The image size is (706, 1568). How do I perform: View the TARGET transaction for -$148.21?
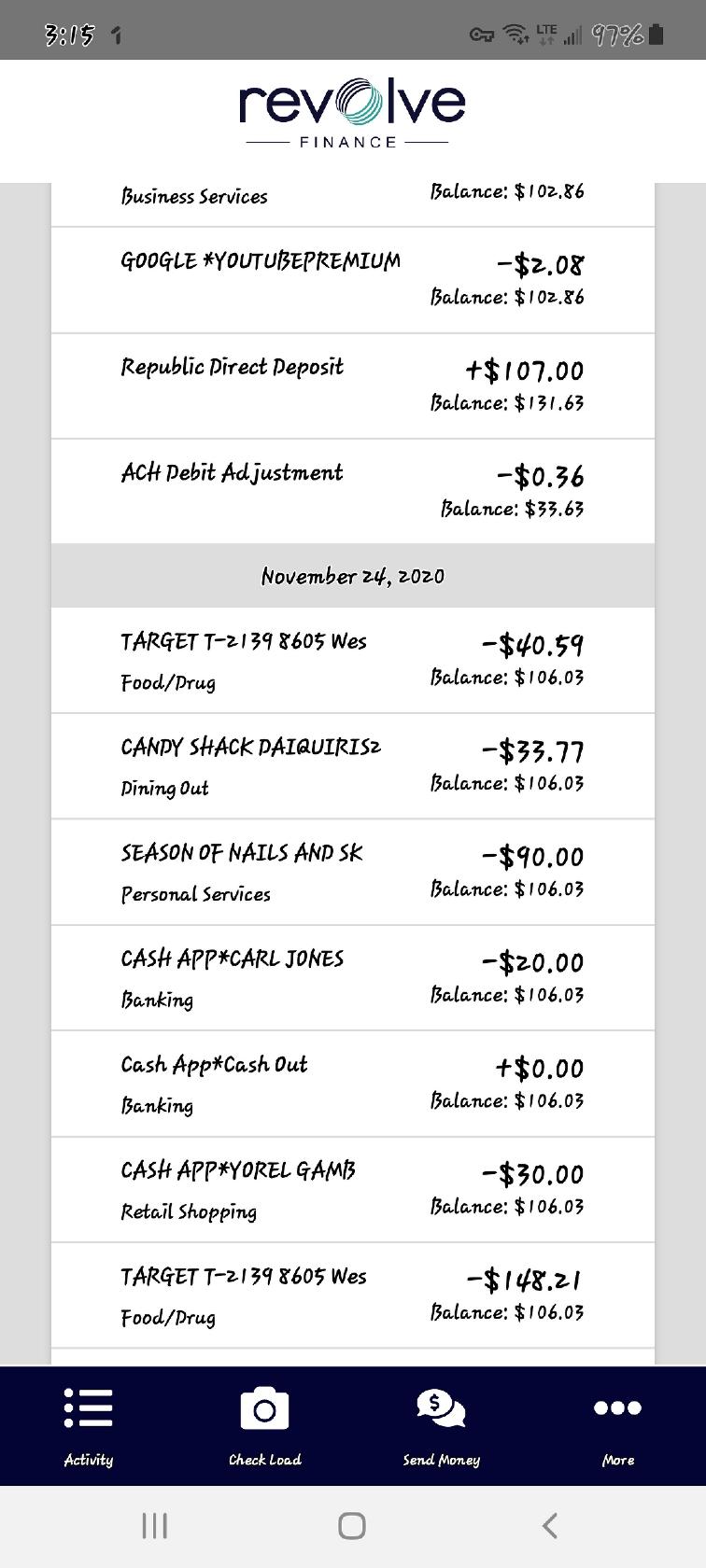click(353, 1295)
